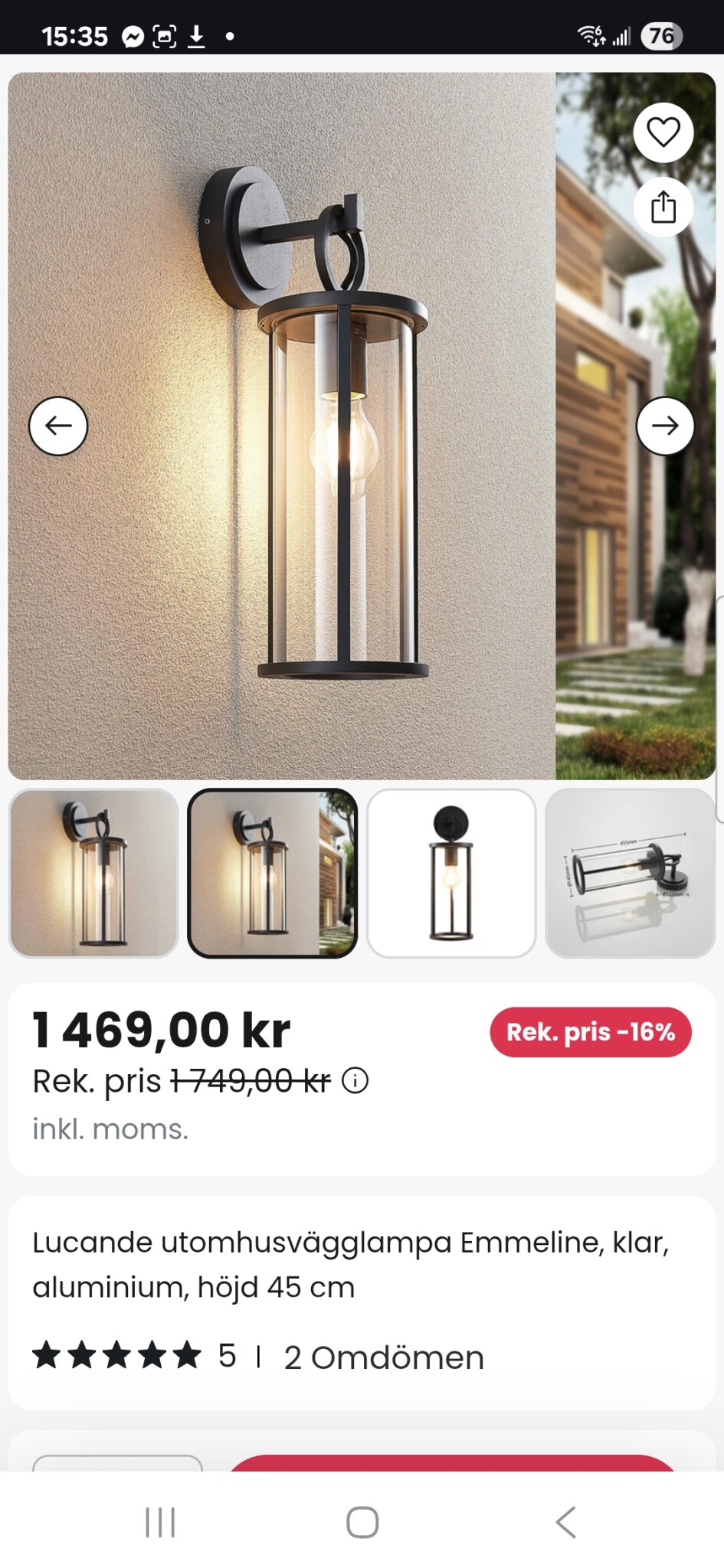
Task: Select the first lamp thumbnail
Action: (x=93, y=873)
